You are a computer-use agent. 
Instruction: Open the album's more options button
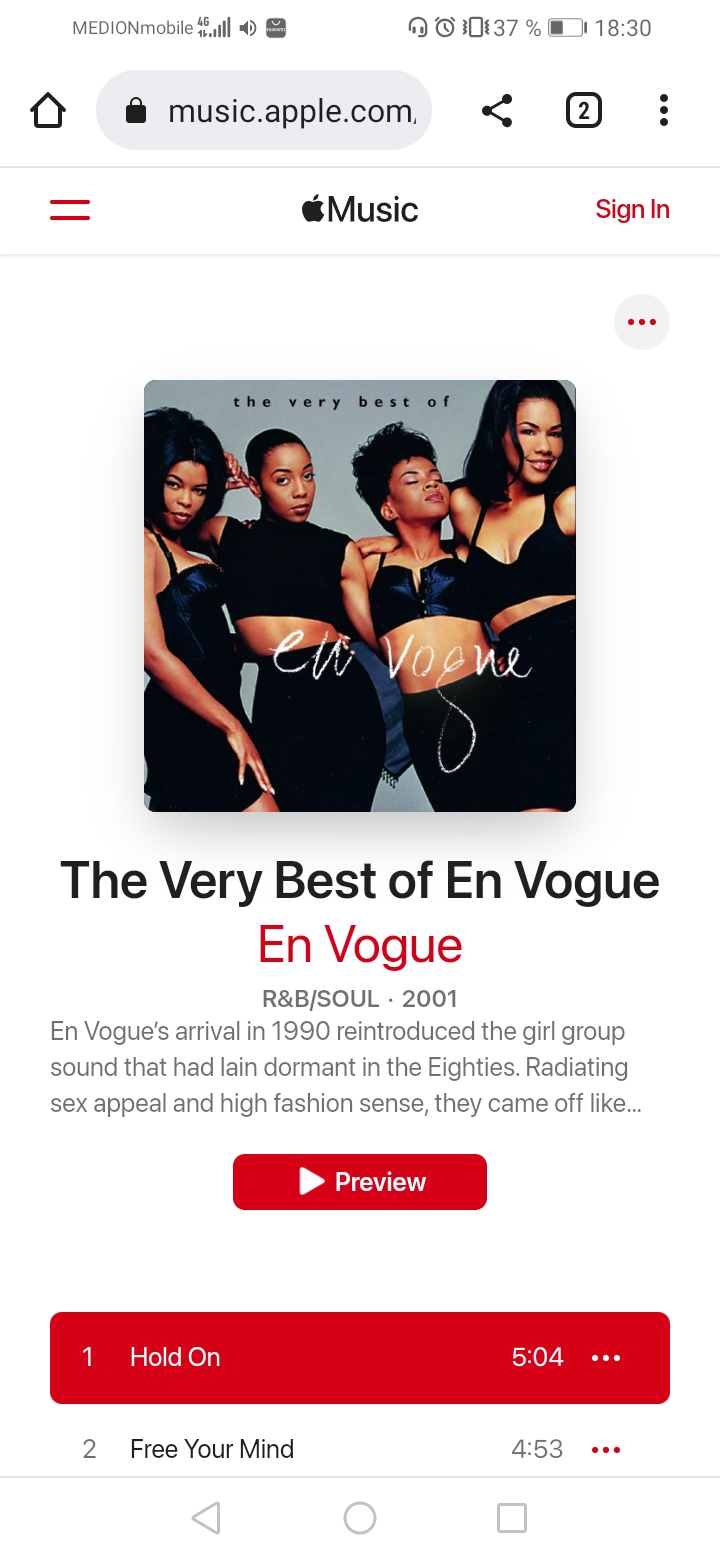tap(641, 322)
